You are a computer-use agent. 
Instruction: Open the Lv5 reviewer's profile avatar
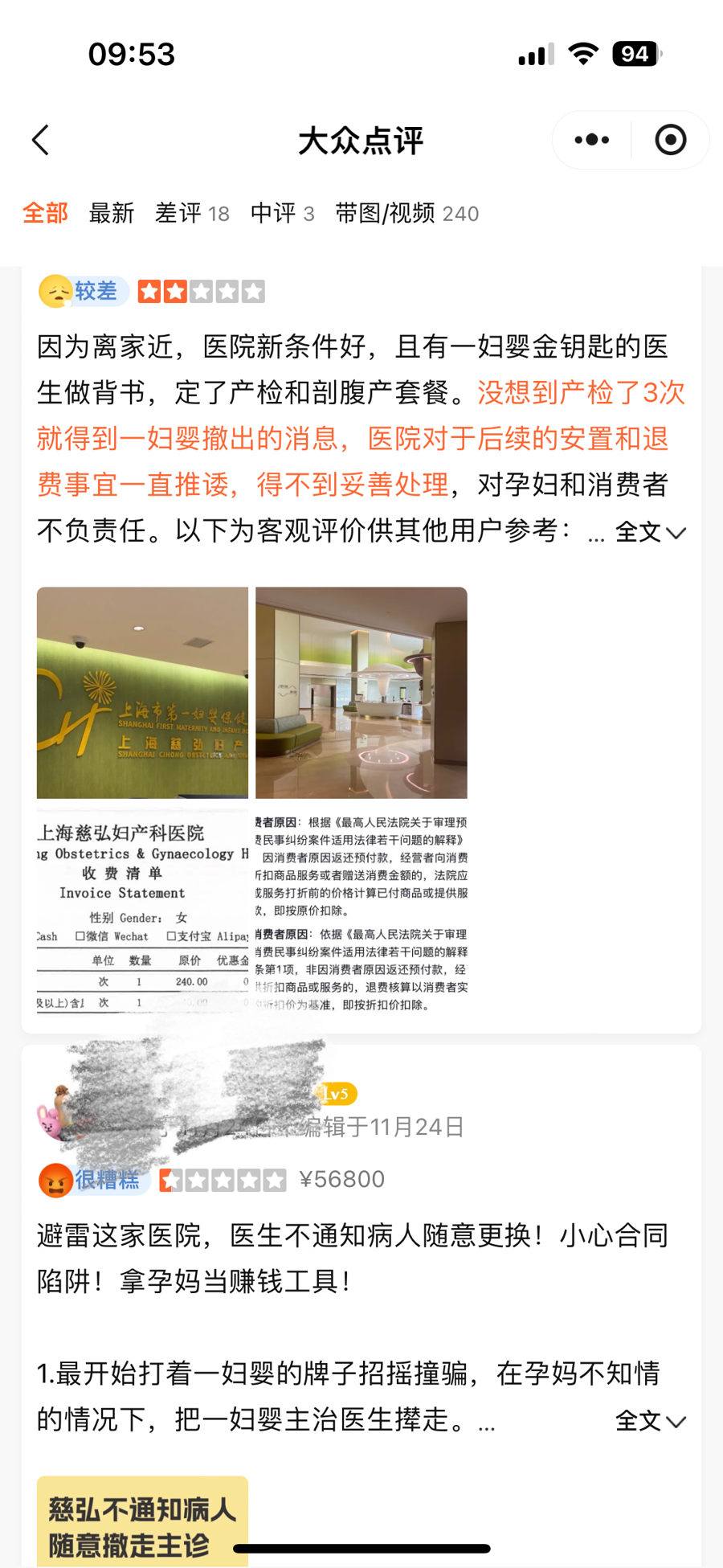coord(56,1112)
